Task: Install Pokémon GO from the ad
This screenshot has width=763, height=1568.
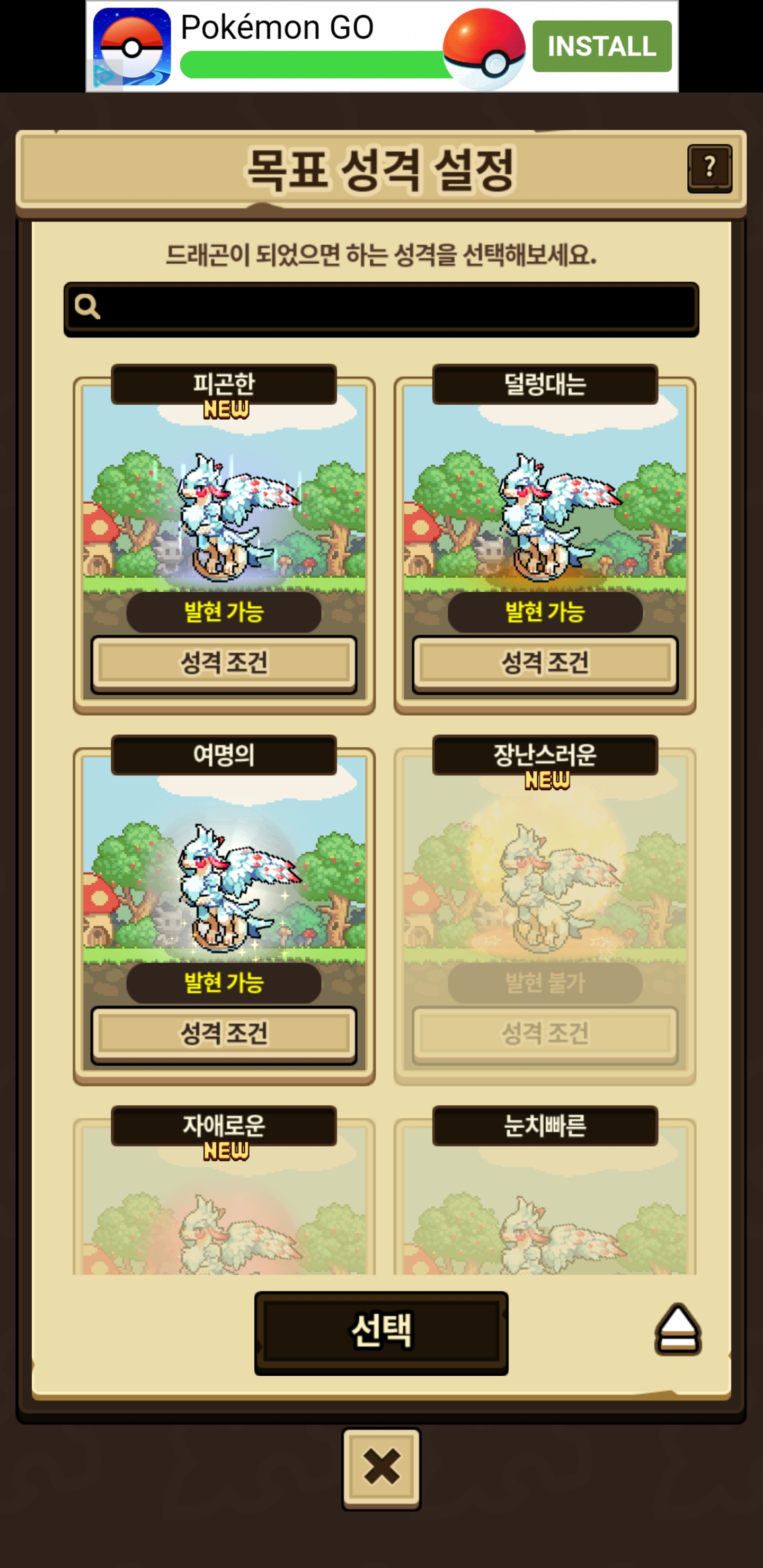Action: 601,46
